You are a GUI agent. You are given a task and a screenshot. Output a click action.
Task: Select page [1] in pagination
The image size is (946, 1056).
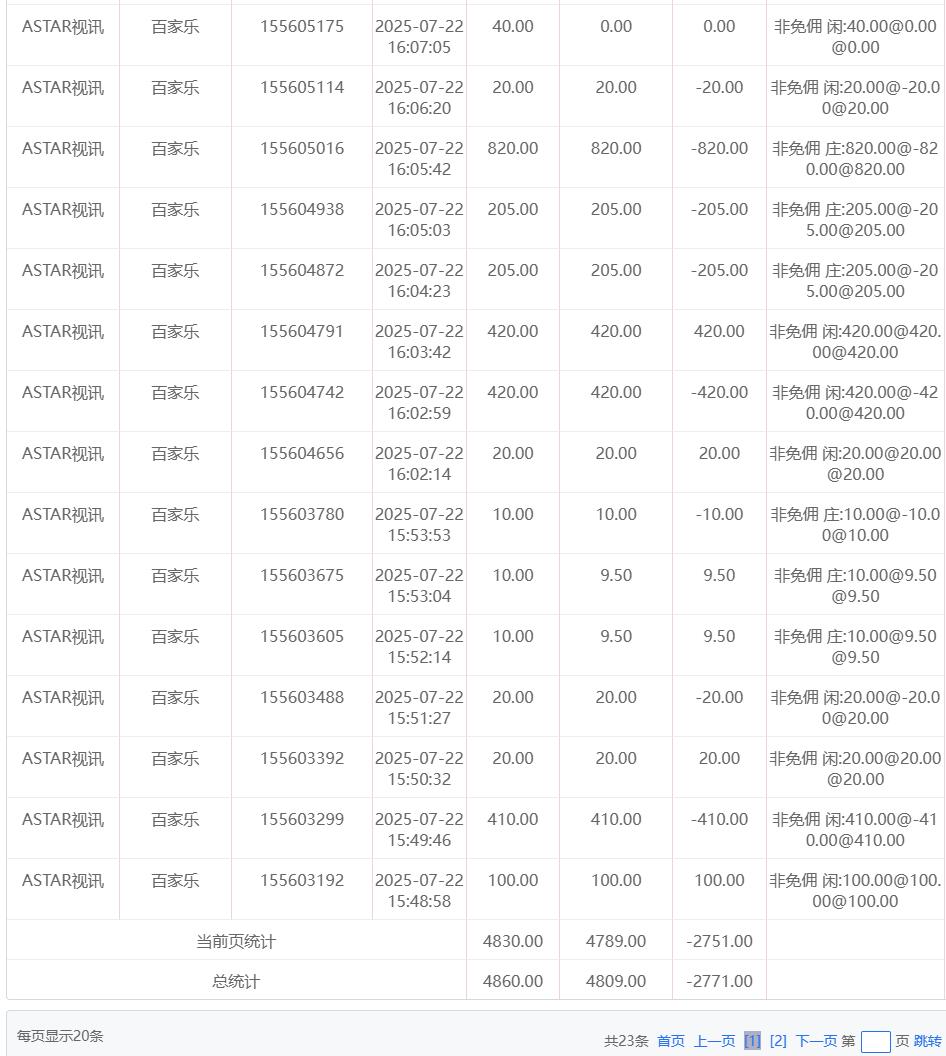(752, 1041)
